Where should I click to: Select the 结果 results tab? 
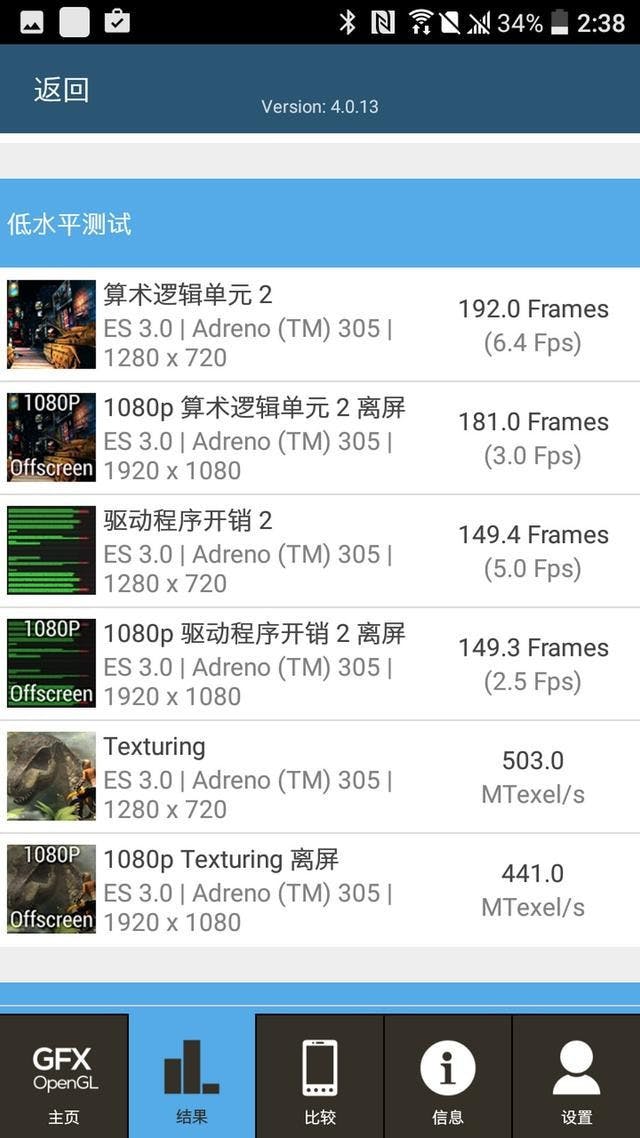tap(192, 1076)
